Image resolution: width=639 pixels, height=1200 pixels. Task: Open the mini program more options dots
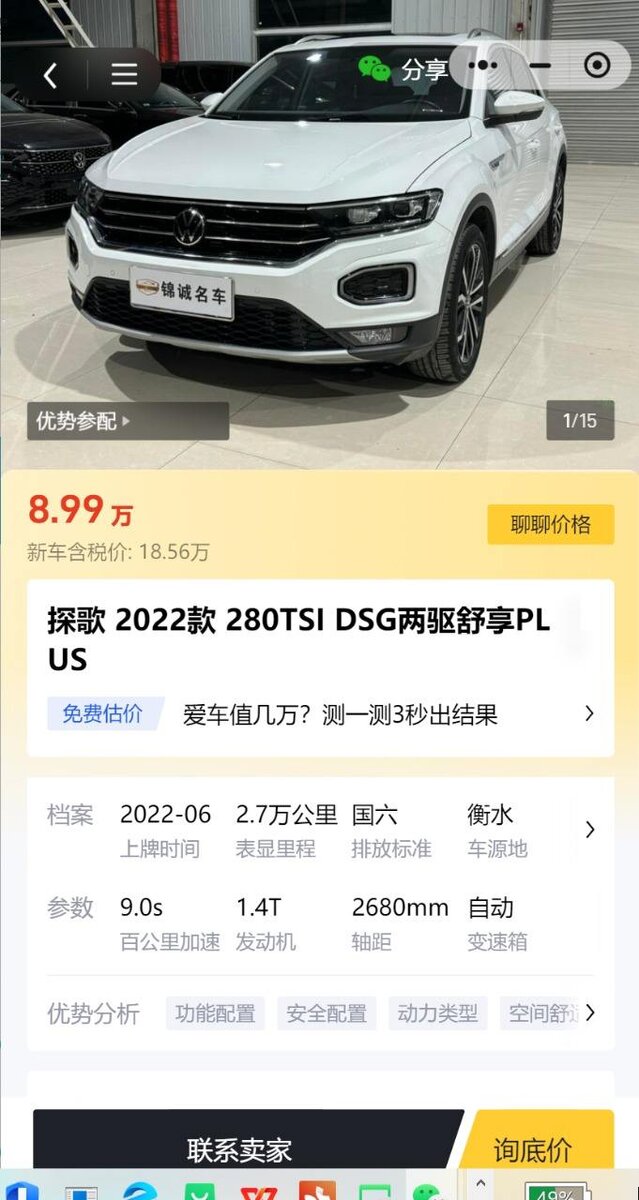pyautogui.click(x=483, y=66)
